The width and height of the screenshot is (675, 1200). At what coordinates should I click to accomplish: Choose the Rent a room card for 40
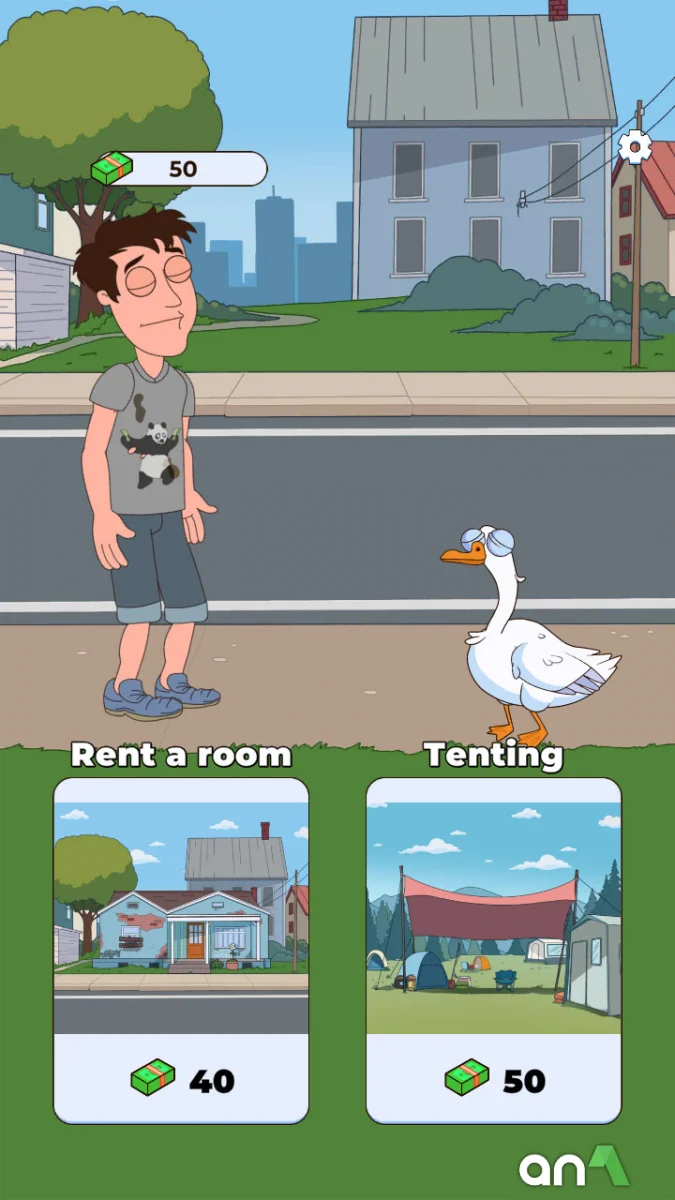[181, 950]
